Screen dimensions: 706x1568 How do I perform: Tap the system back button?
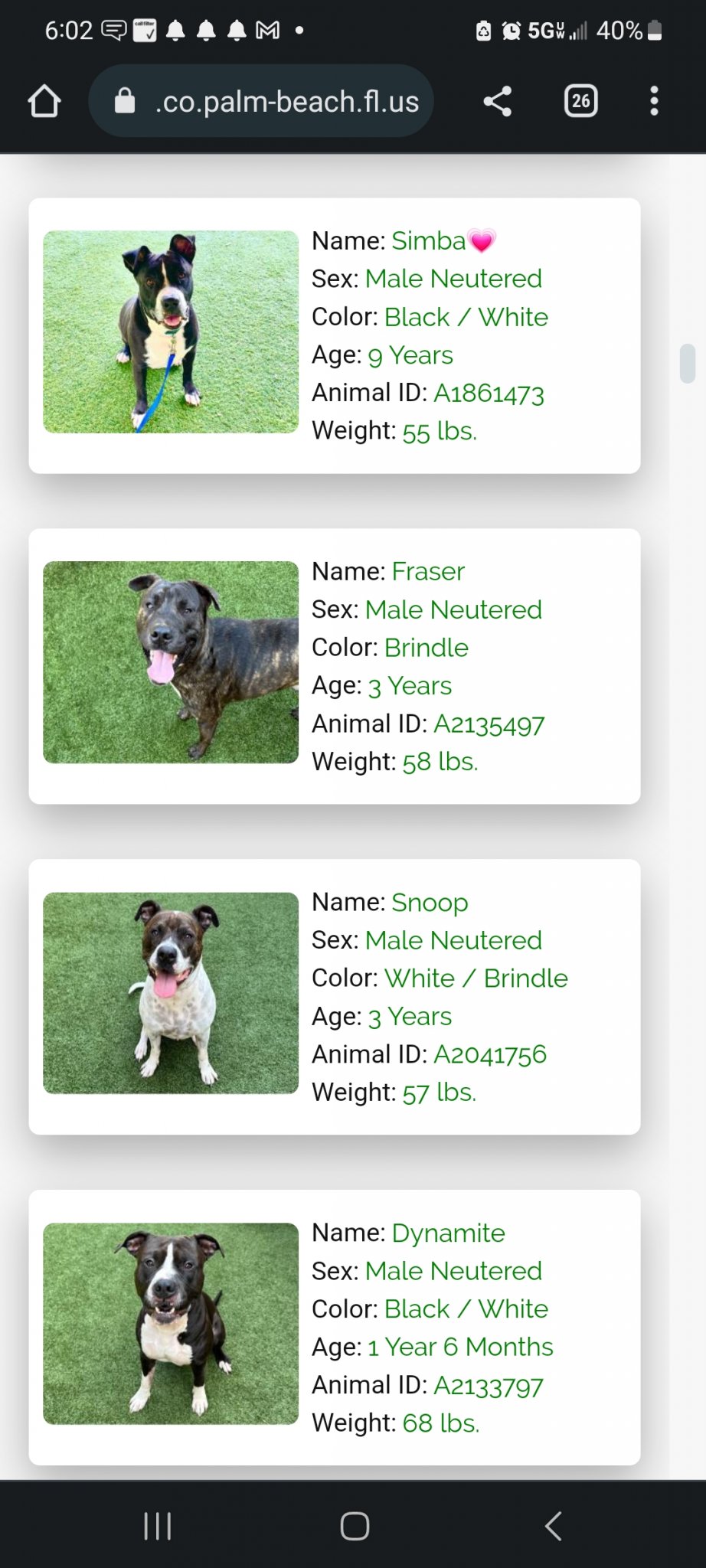(x=553, y=1526)
